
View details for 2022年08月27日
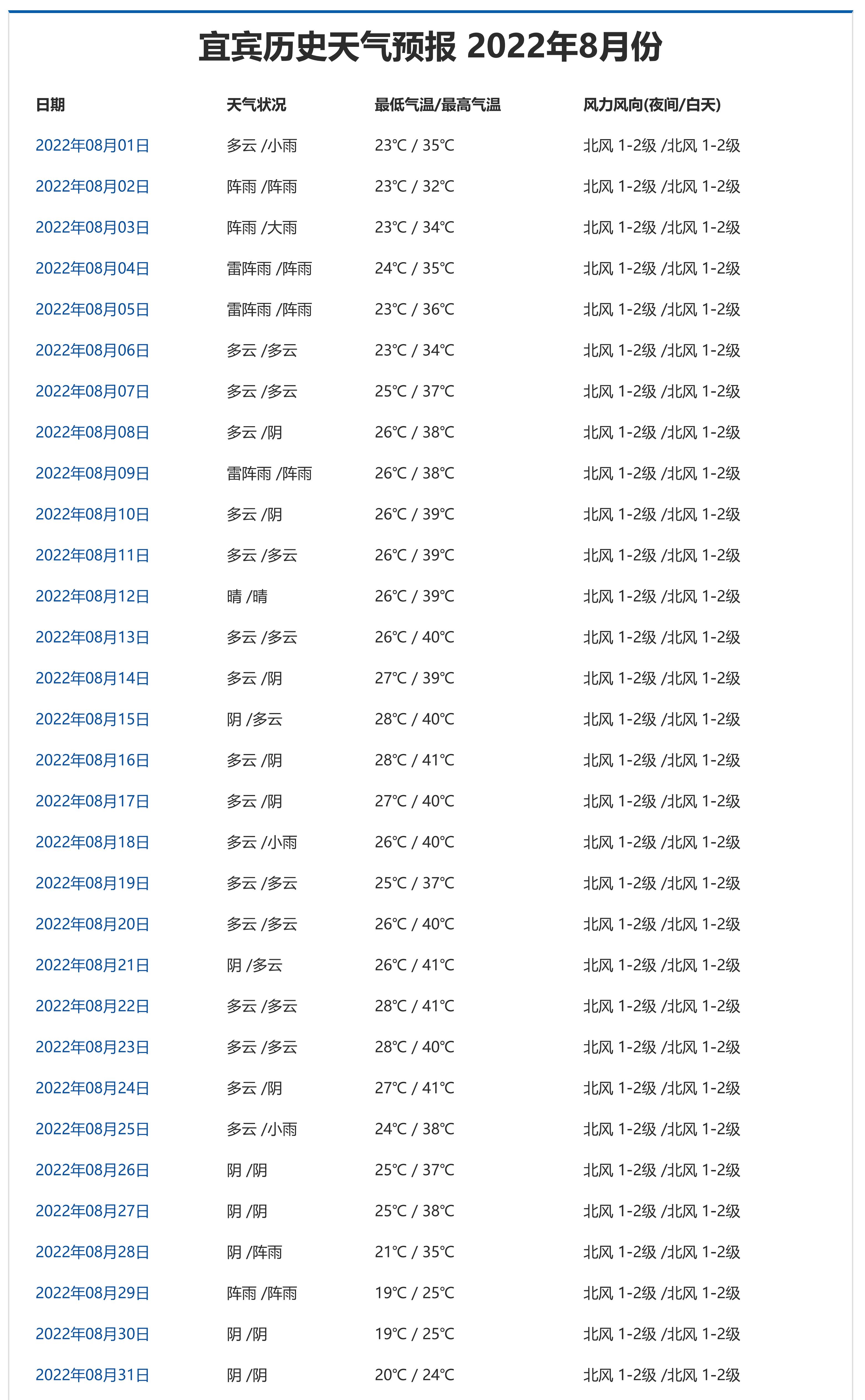click(92, 1211)
